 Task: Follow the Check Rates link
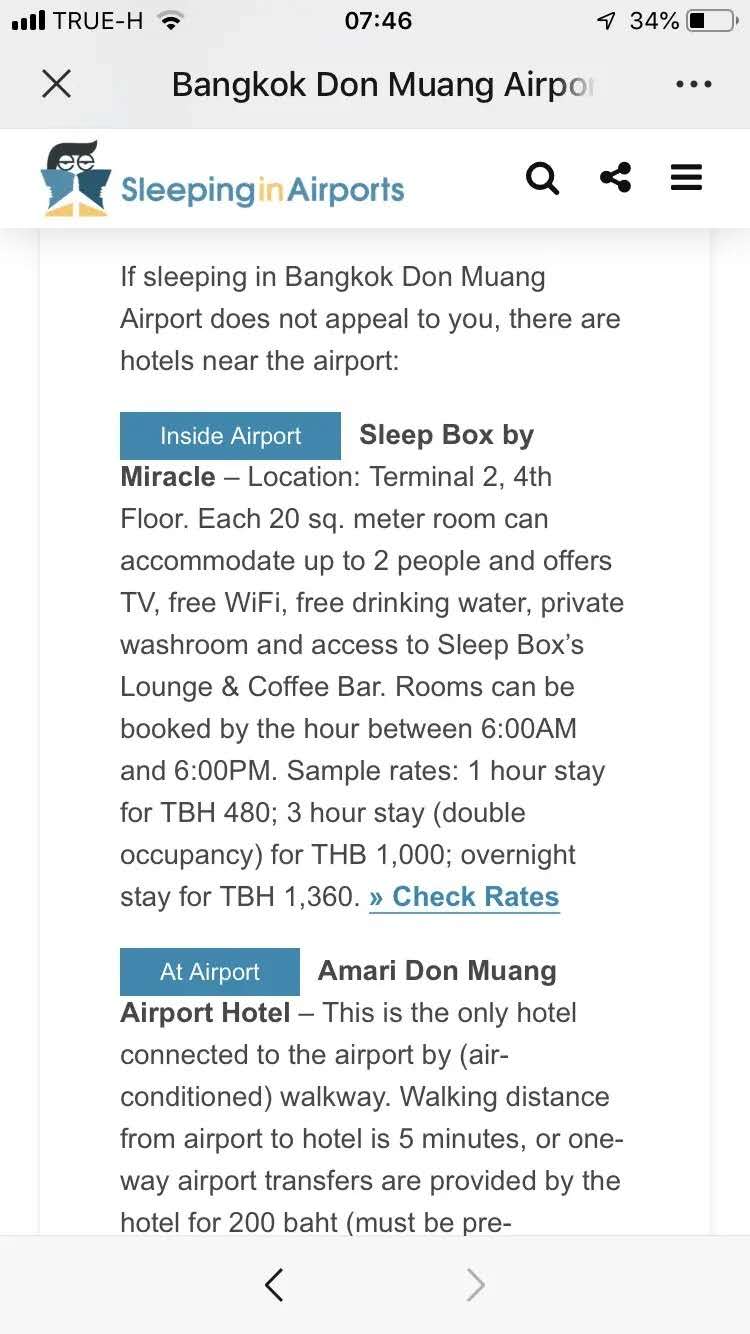point(464,897)
